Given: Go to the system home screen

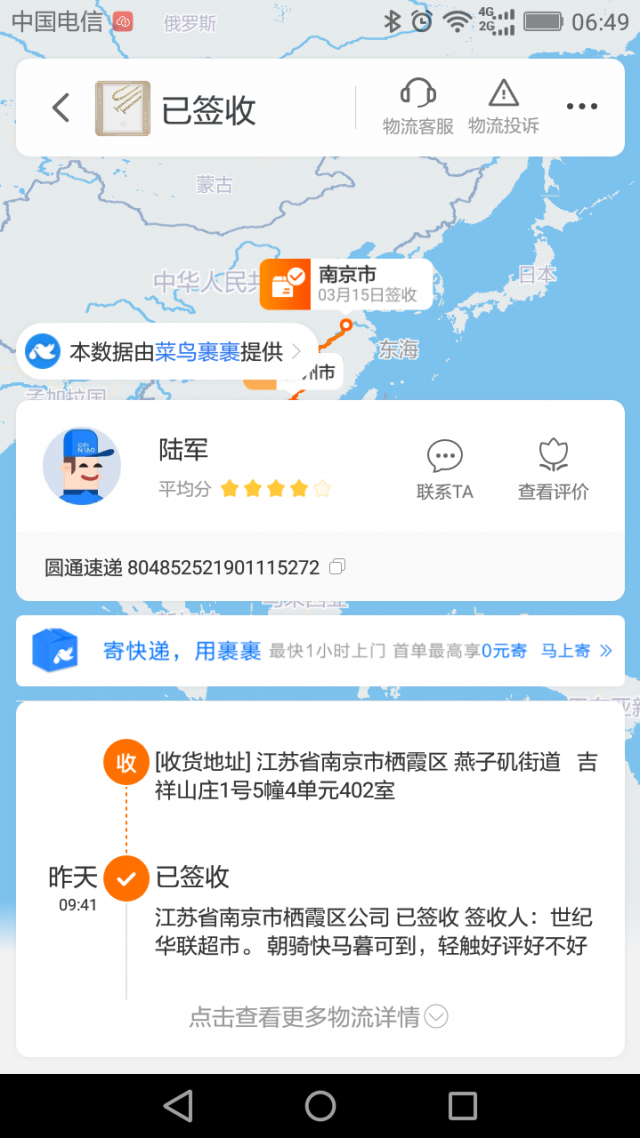Looking at the screenshot, I should point(320,1105).
